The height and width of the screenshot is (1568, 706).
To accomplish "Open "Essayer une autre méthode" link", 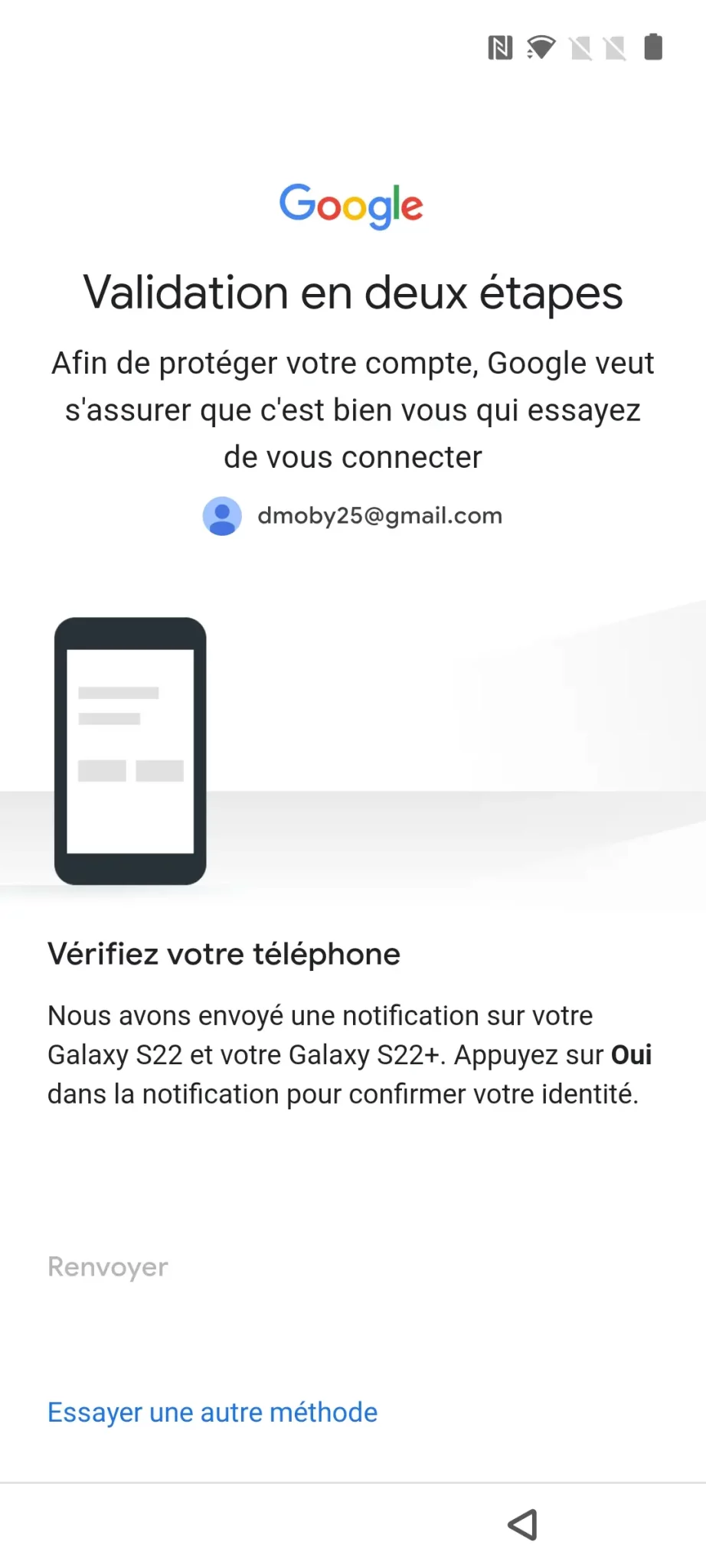I will point(213,1412).
